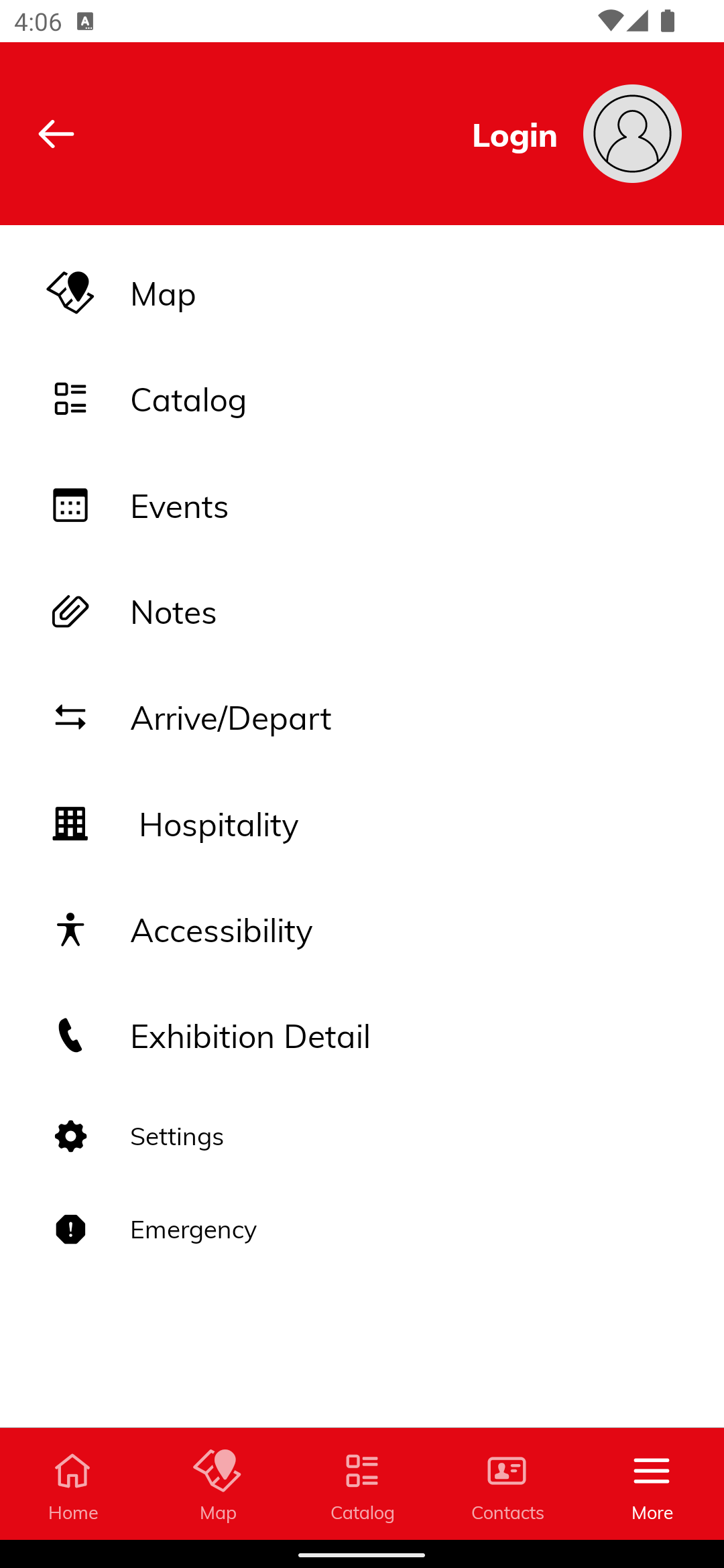Select the More tab
Viewport: 724px width, 1568px height.
(652, 1484)
